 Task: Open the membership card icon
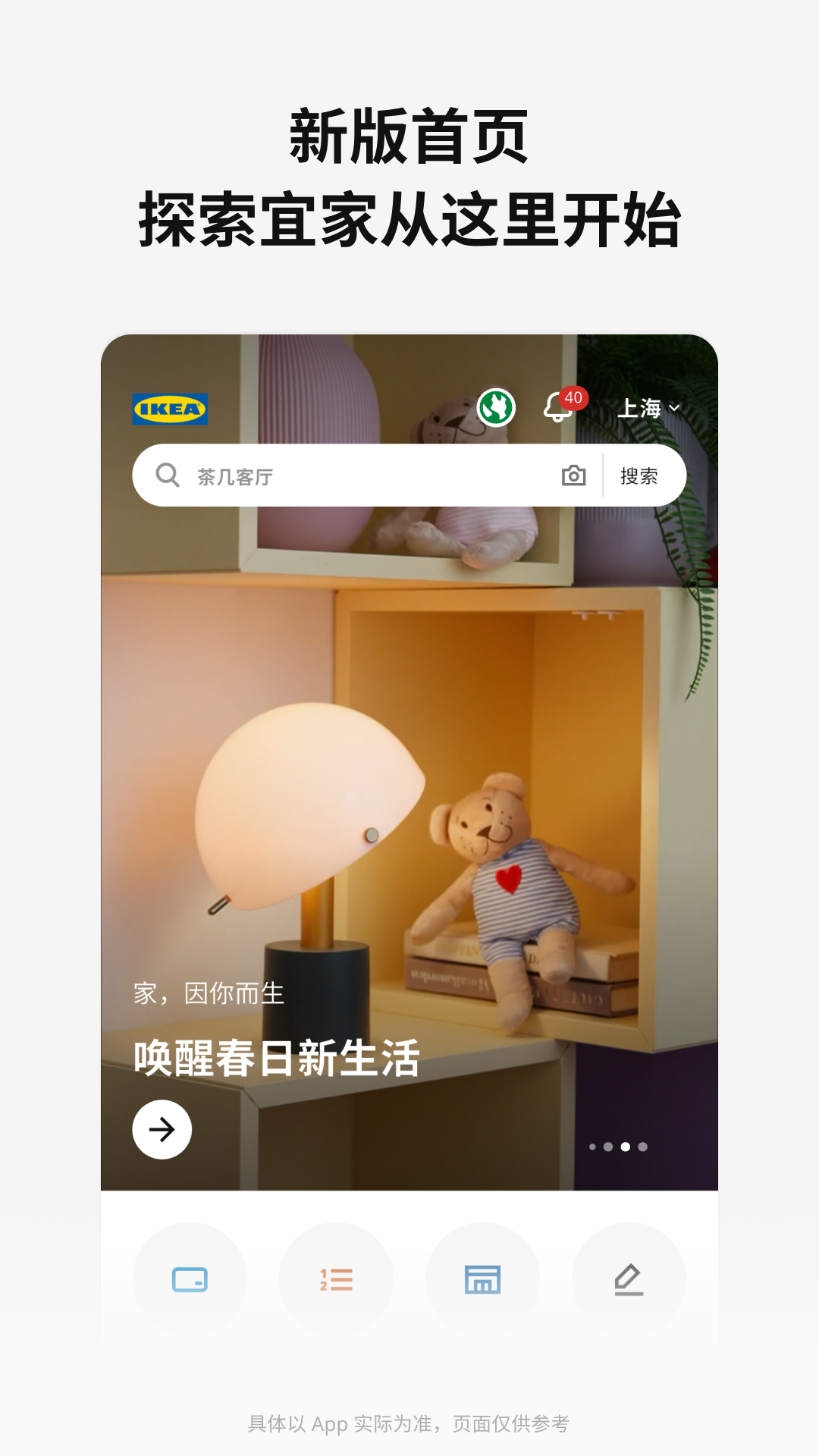tap(190, 1279)
